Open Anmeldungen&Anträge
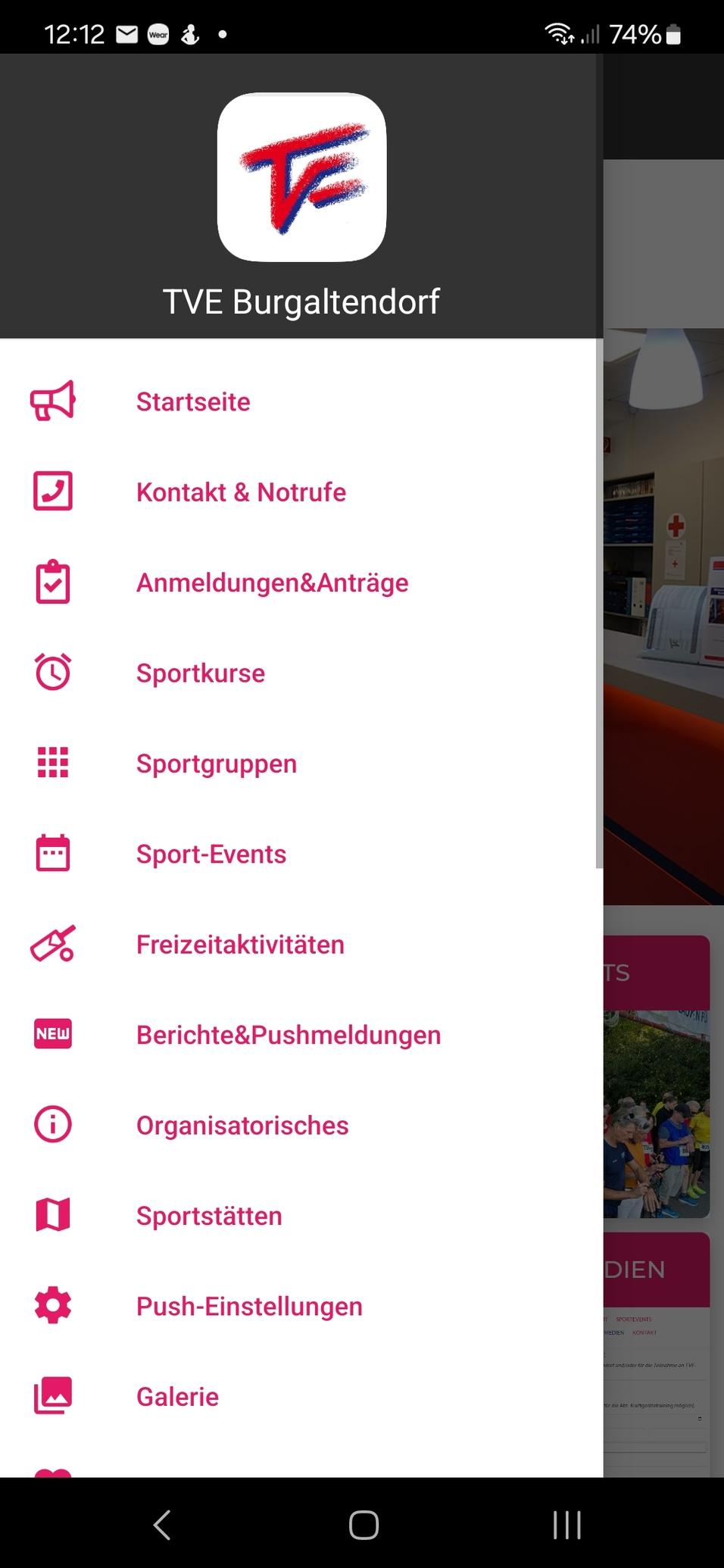 tap(272, 583)
